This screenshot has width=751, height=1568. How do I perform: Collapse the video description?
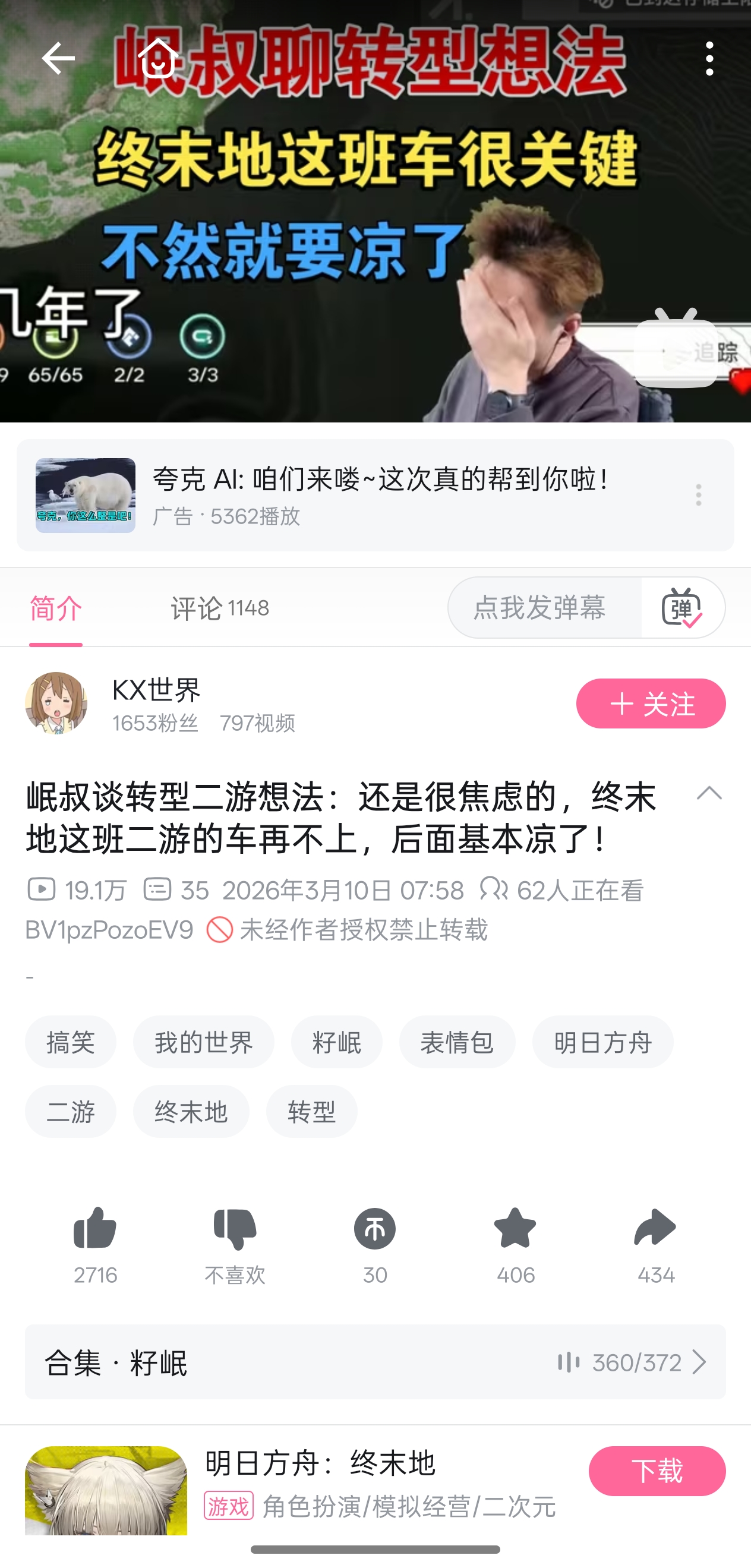708,793
